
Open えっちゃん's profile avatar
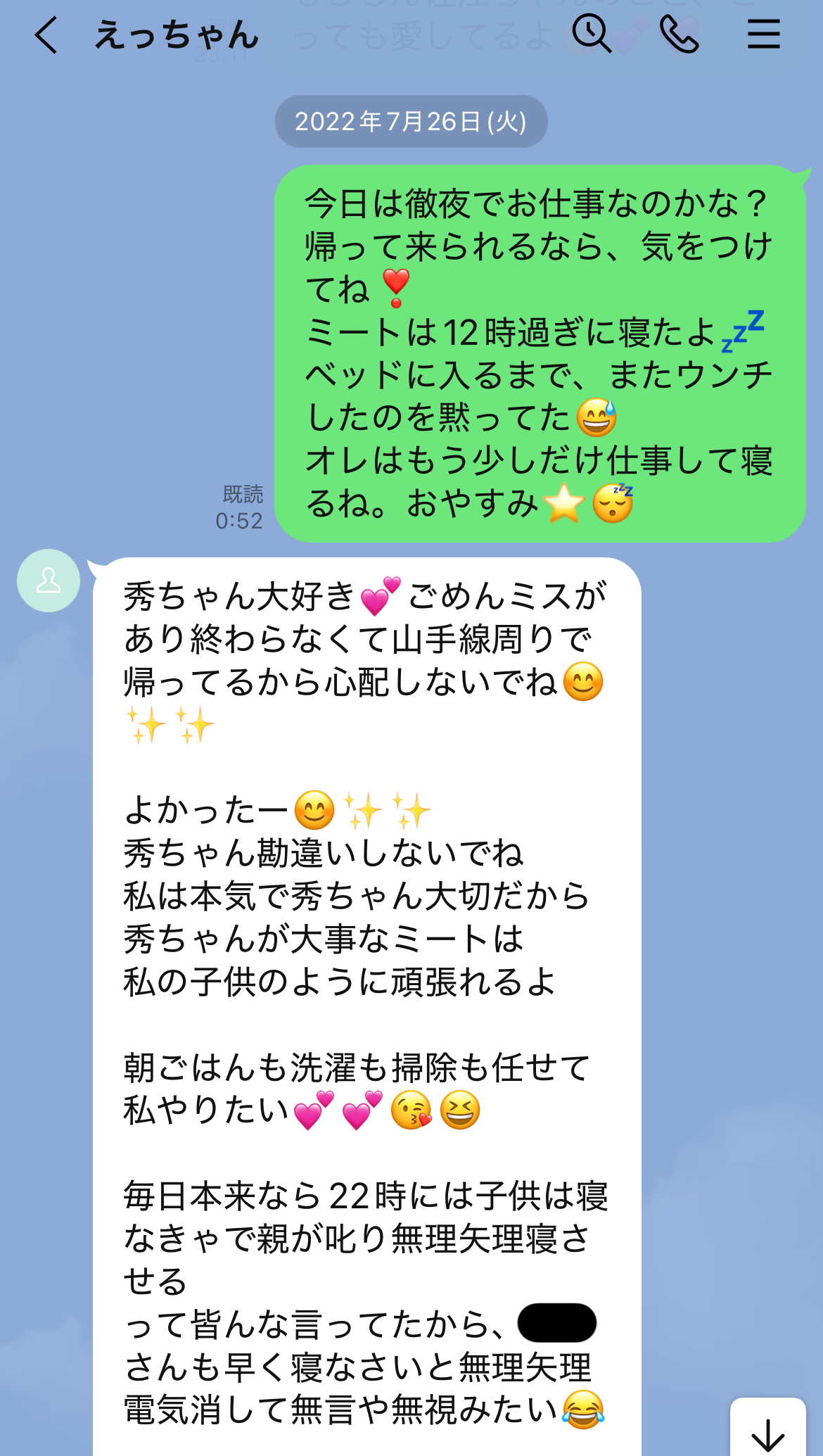49,581
